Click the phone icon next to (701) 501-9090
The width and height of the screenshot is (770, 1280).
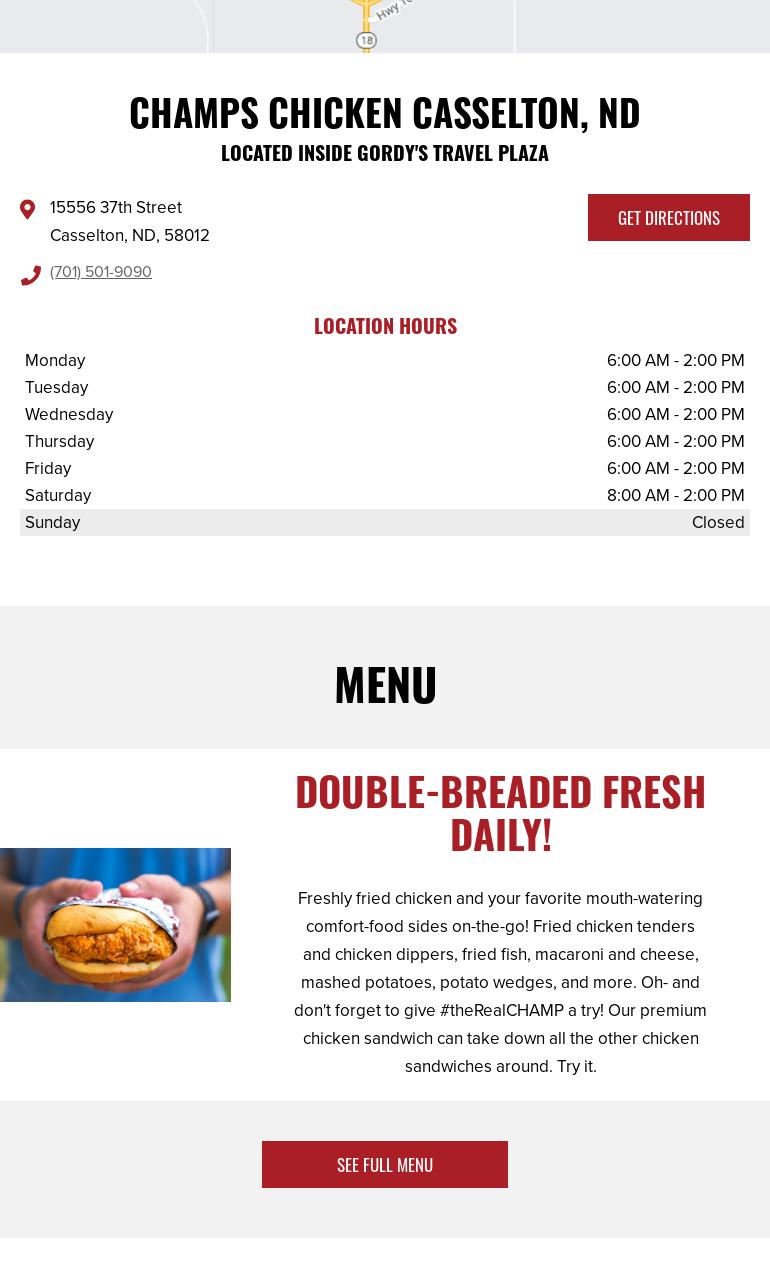(31, 275)
